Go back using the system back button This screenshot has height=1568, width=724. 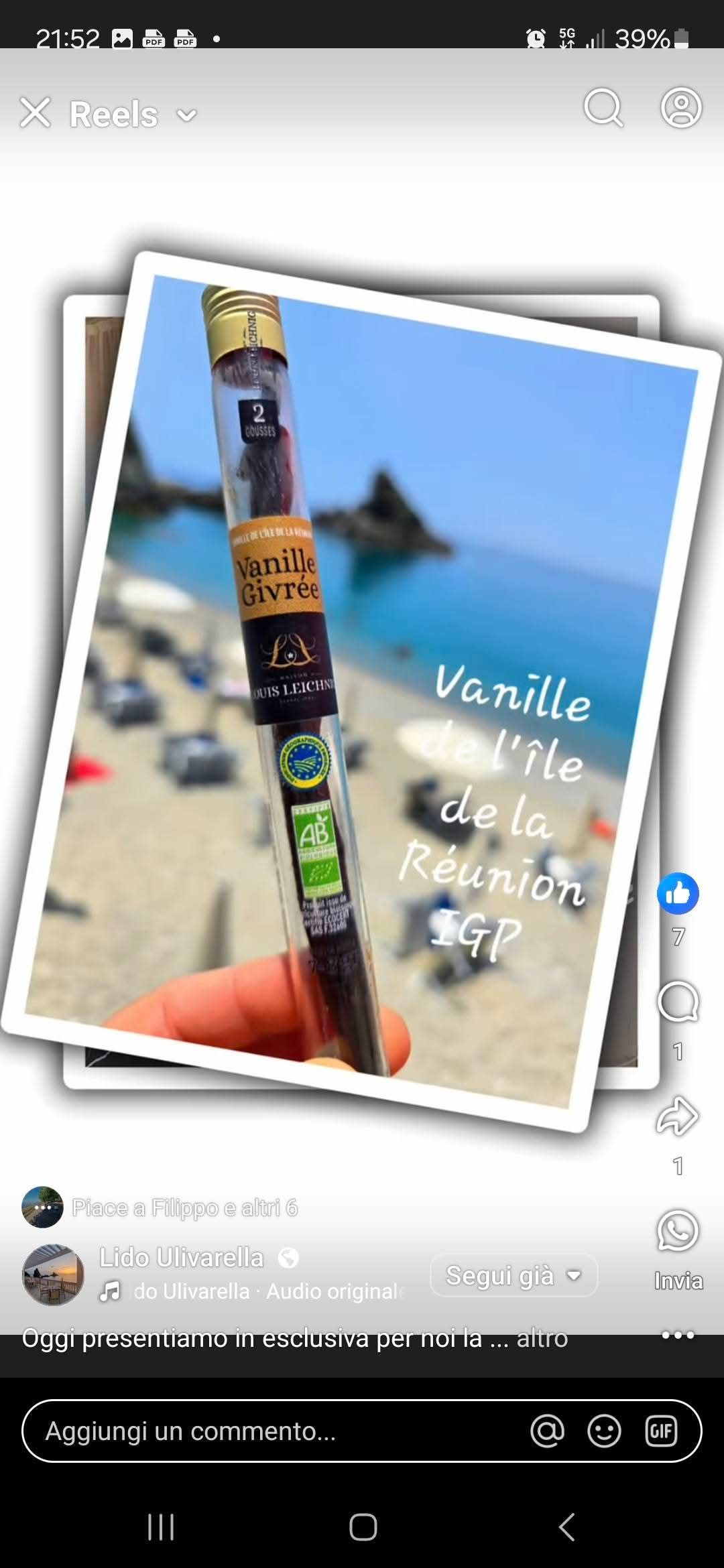[566, 1527]
